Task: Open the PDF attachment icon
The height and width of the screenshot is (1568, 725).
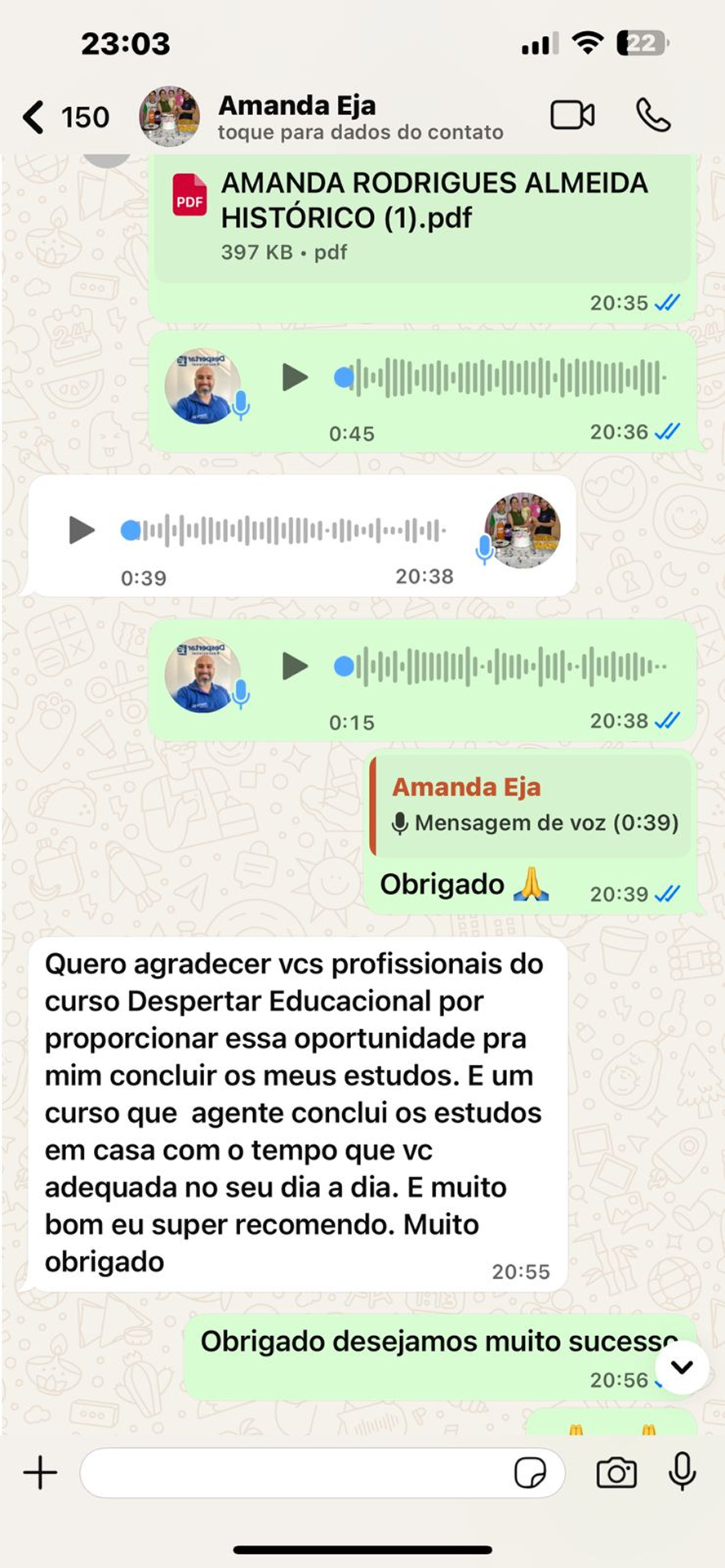Action: point(189,196)
